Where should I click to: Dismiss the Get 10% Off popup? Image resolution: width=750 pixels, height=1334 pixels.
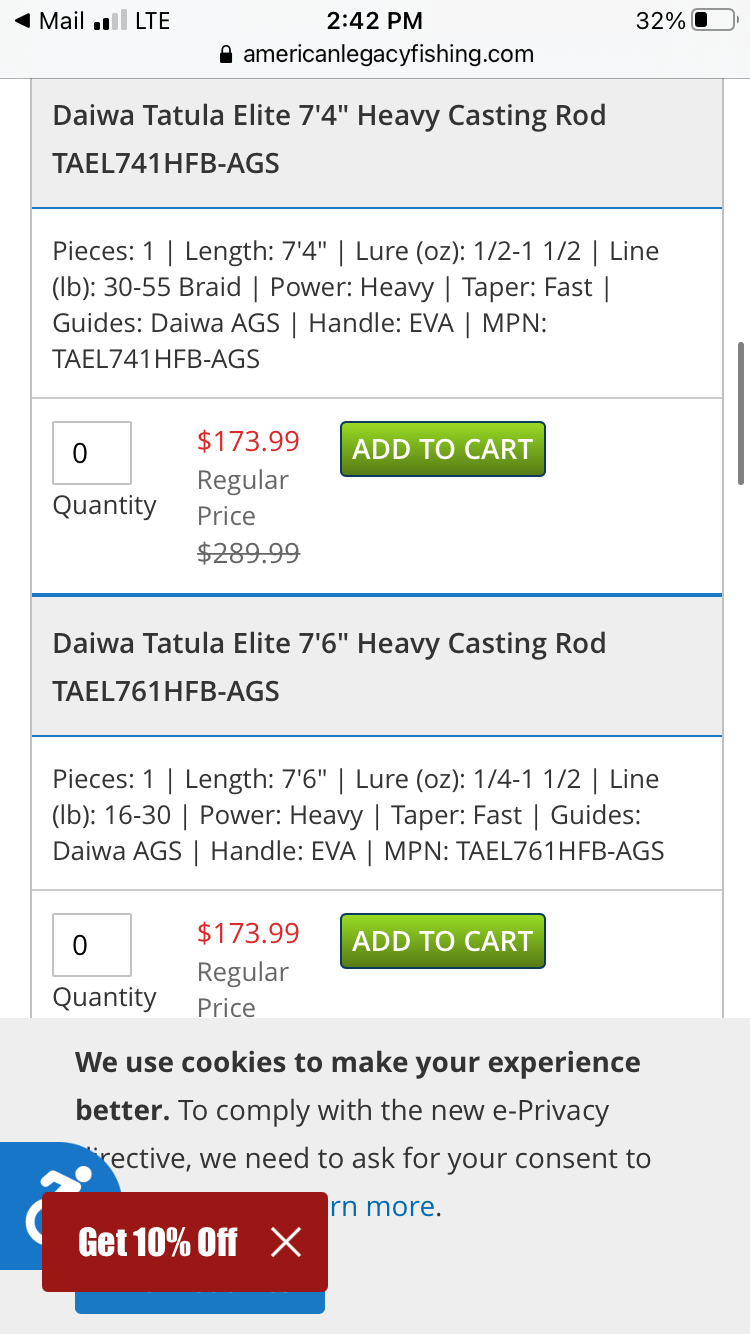point(285,1242)
